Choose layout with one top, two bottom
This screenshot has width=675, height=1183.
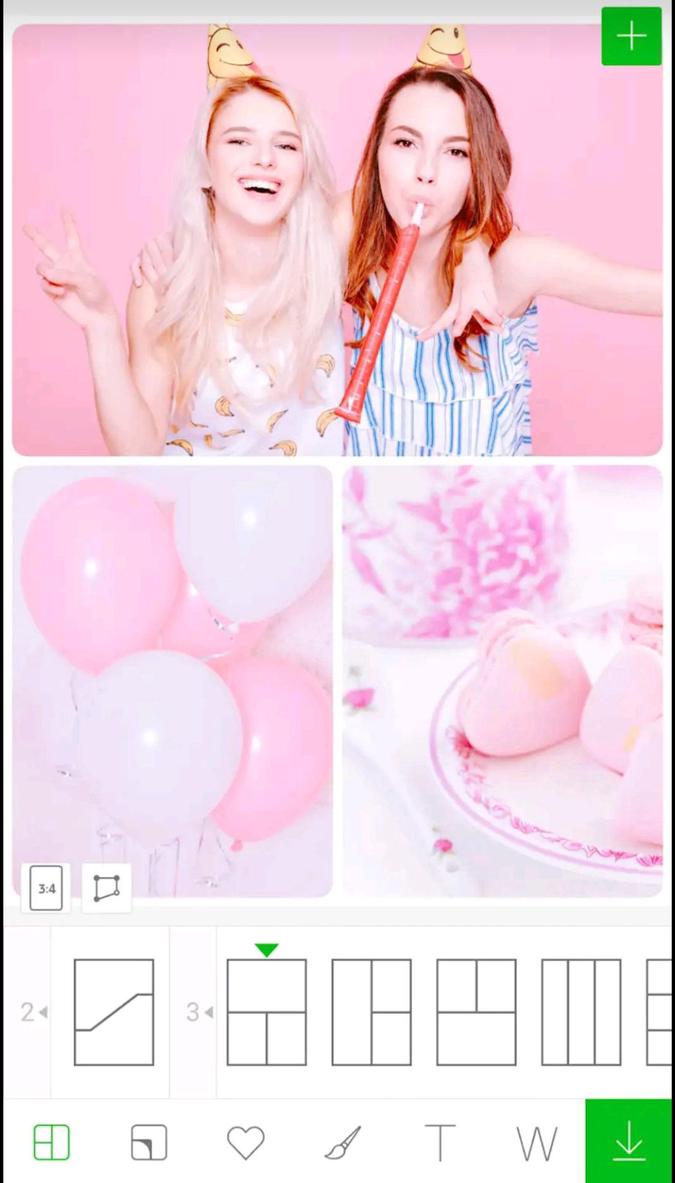[266, 1012]
